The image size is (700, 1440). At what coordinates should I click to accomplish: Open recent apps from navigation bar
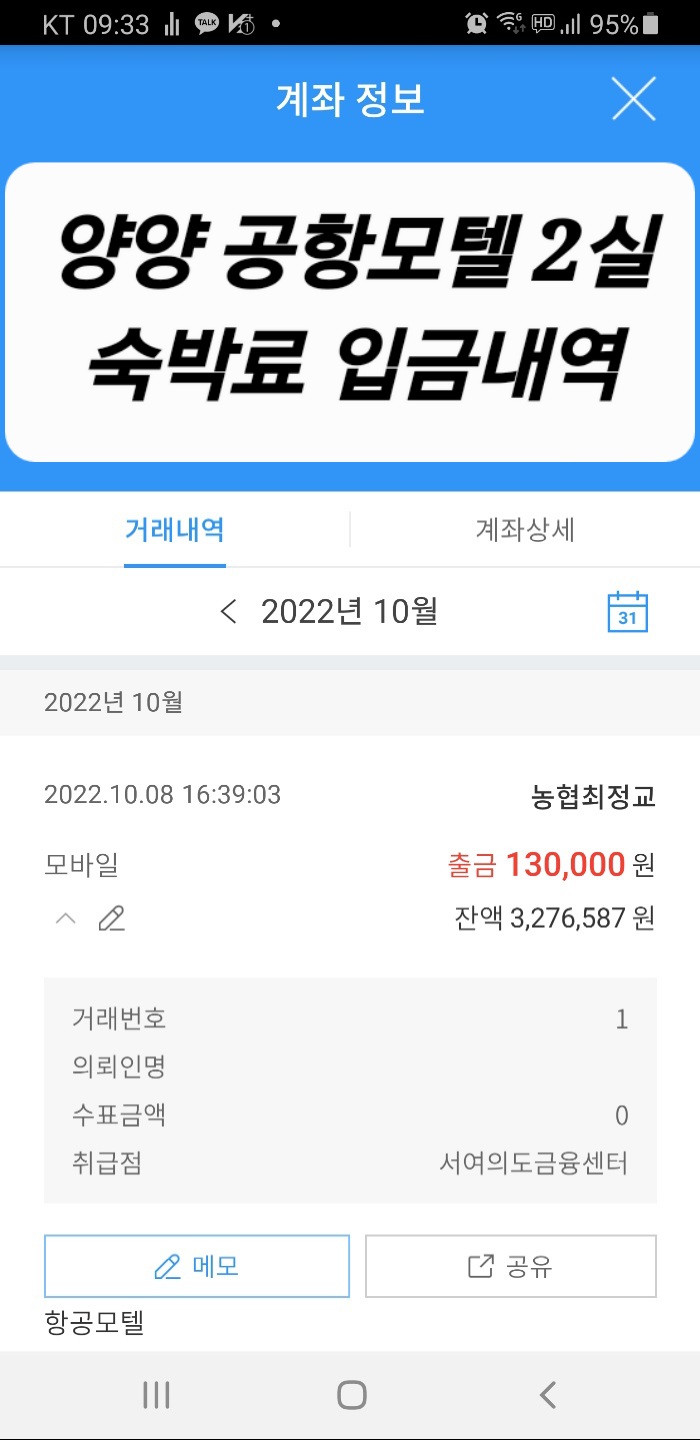pos(156,1395)
